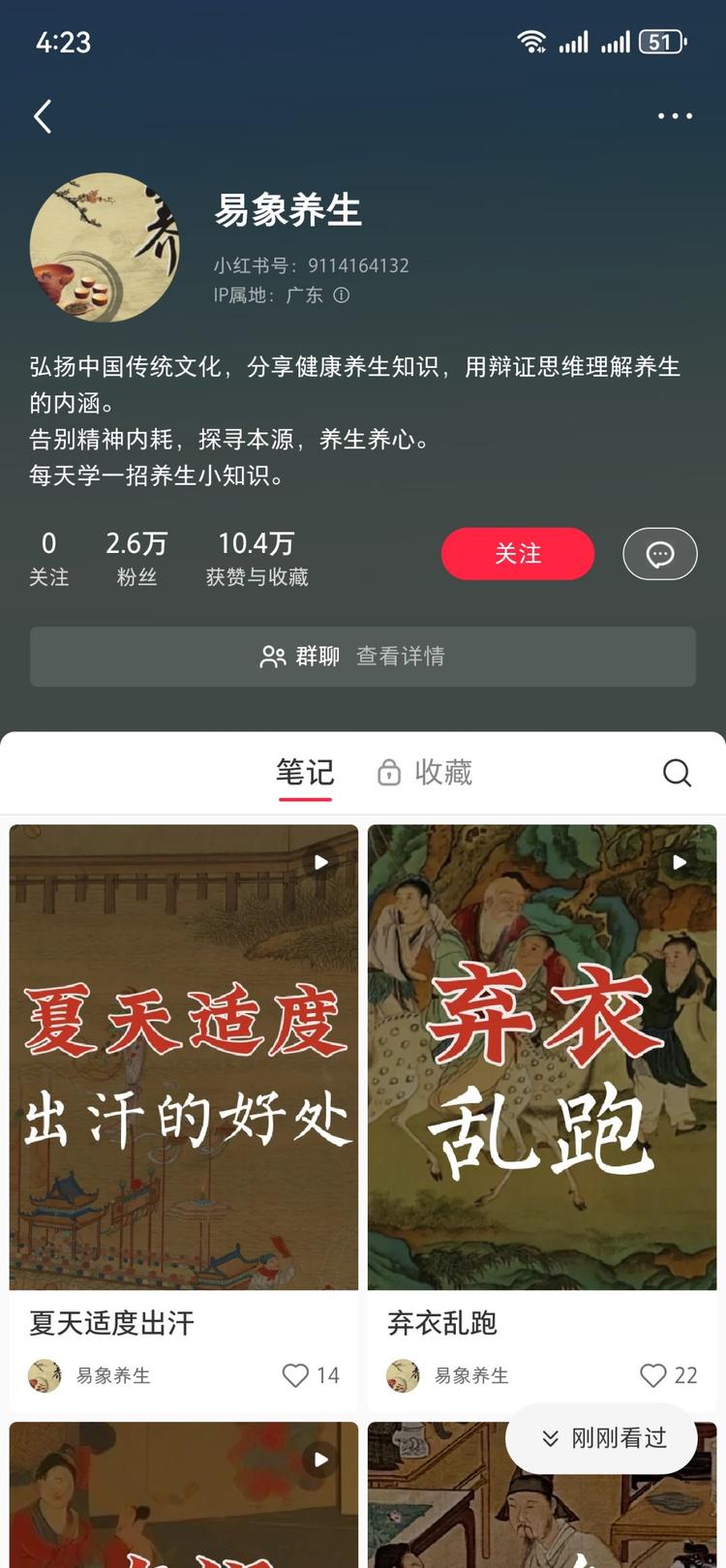Tap the group chat 群聊 icon
The image size is (726, 1568).
tap(272, 656)
